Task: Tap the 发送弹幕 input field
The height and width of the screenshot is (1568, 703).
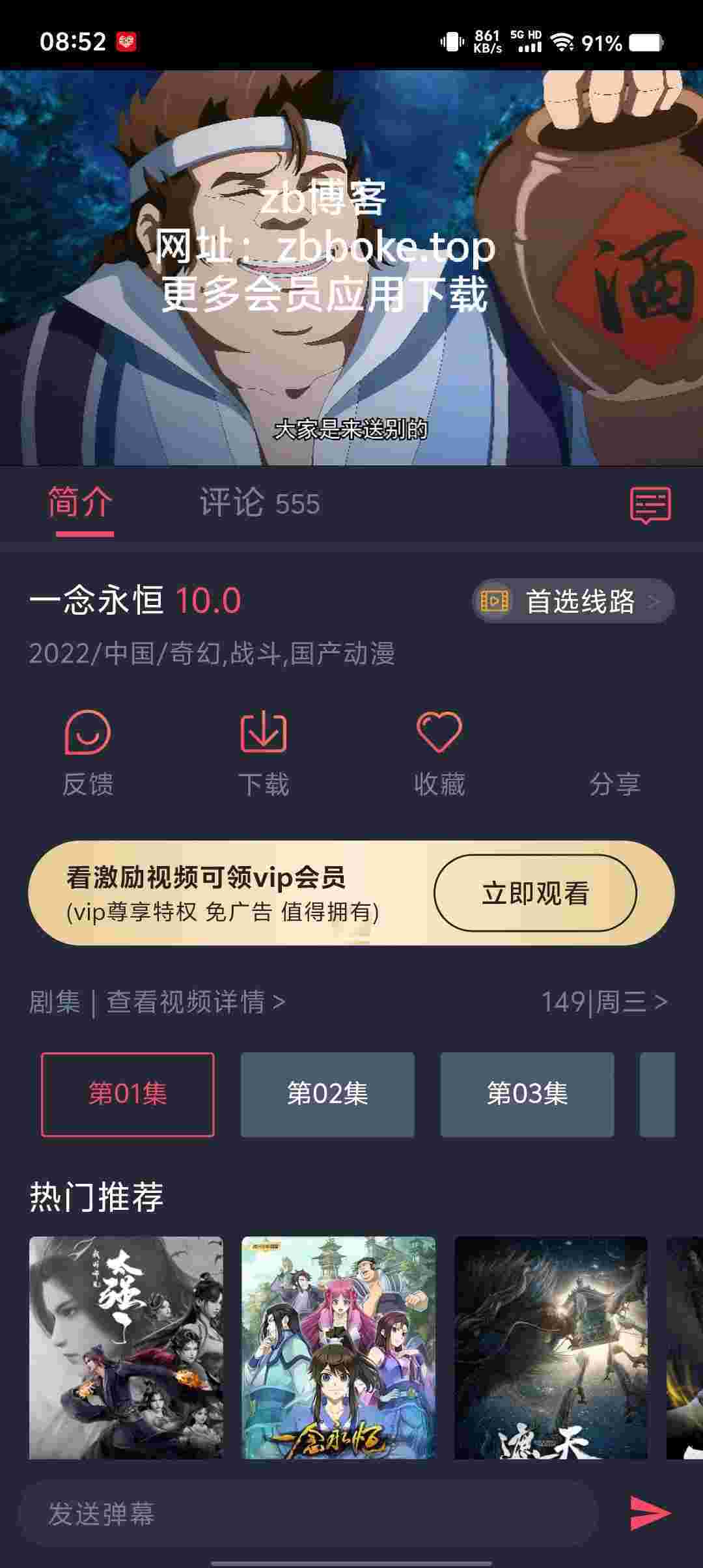Action: pyautogui.click(x=308, y=1513)
